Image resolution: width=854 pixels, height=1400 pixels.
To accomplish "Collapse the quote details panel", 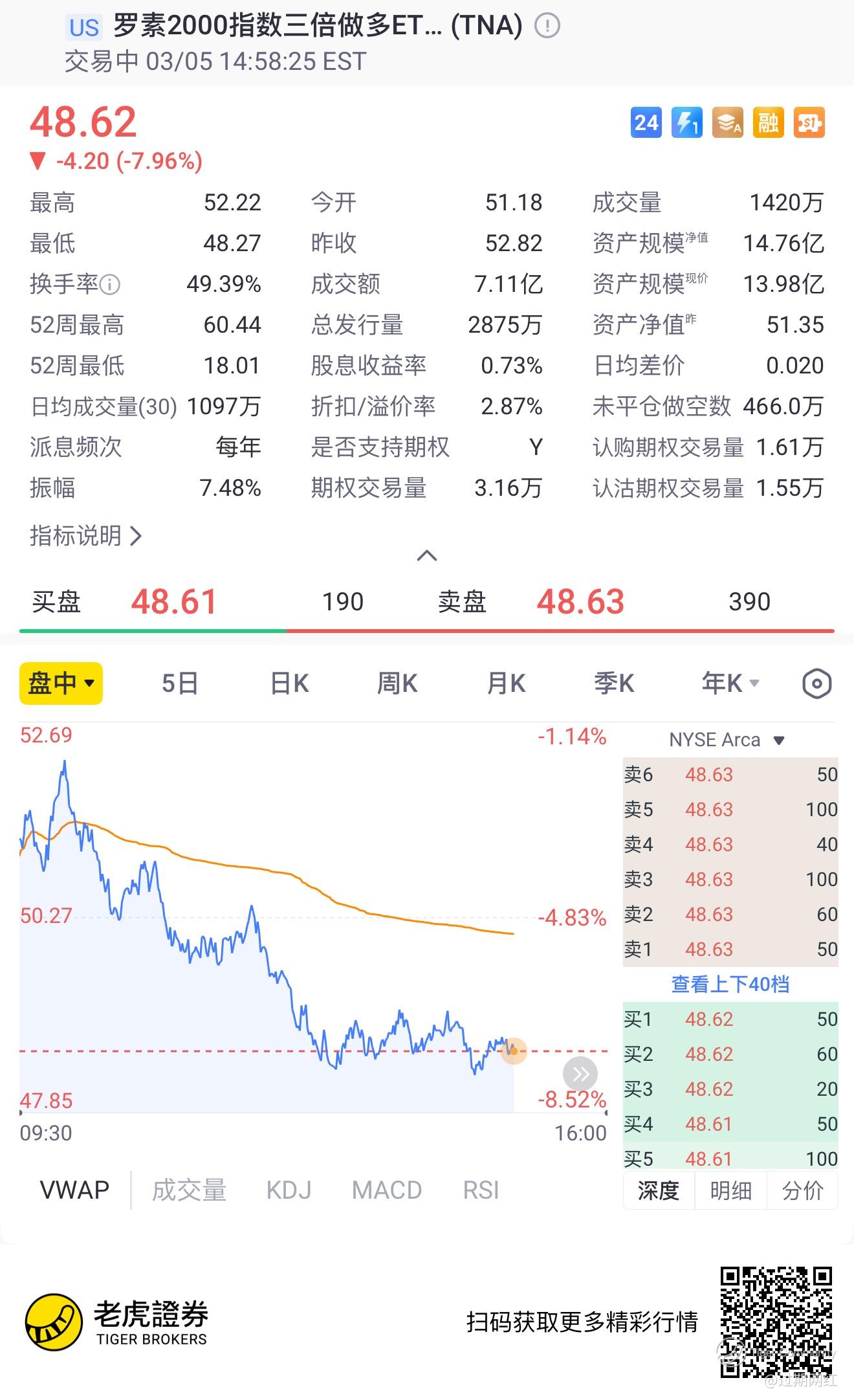I will (x=427, y=555).
